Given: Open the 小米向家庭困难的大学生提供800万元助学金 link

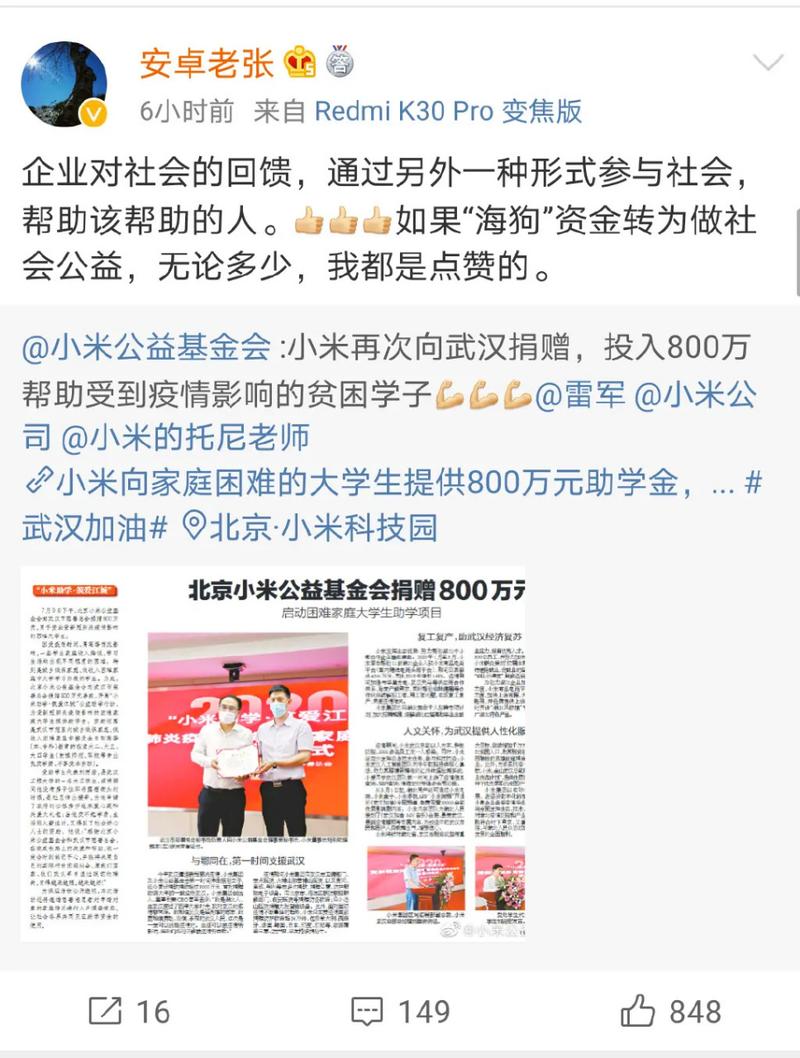Looking at the screenshot, I should coord(370,482).
